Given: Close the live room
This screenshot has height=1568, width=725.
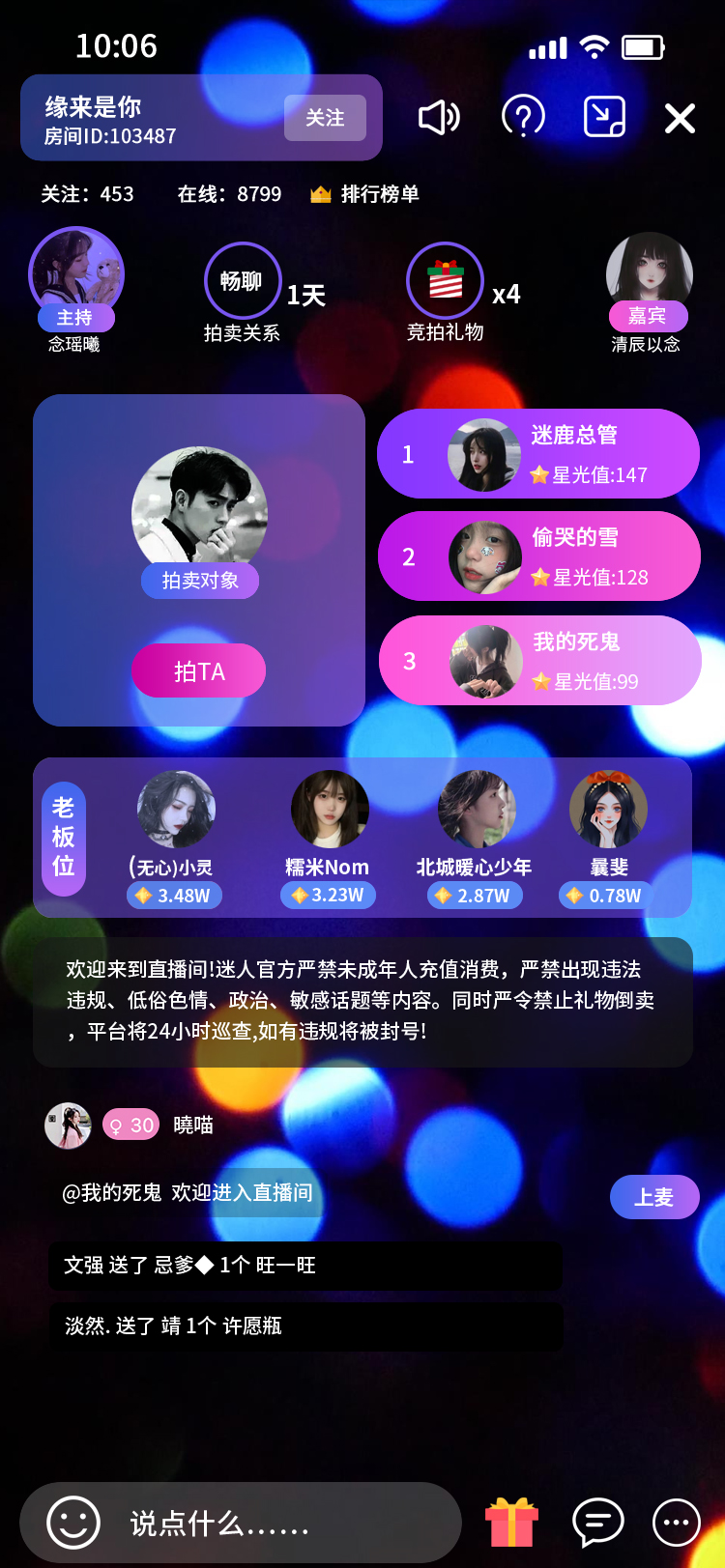Looking at the screenshot, I should tap(680, 119).
